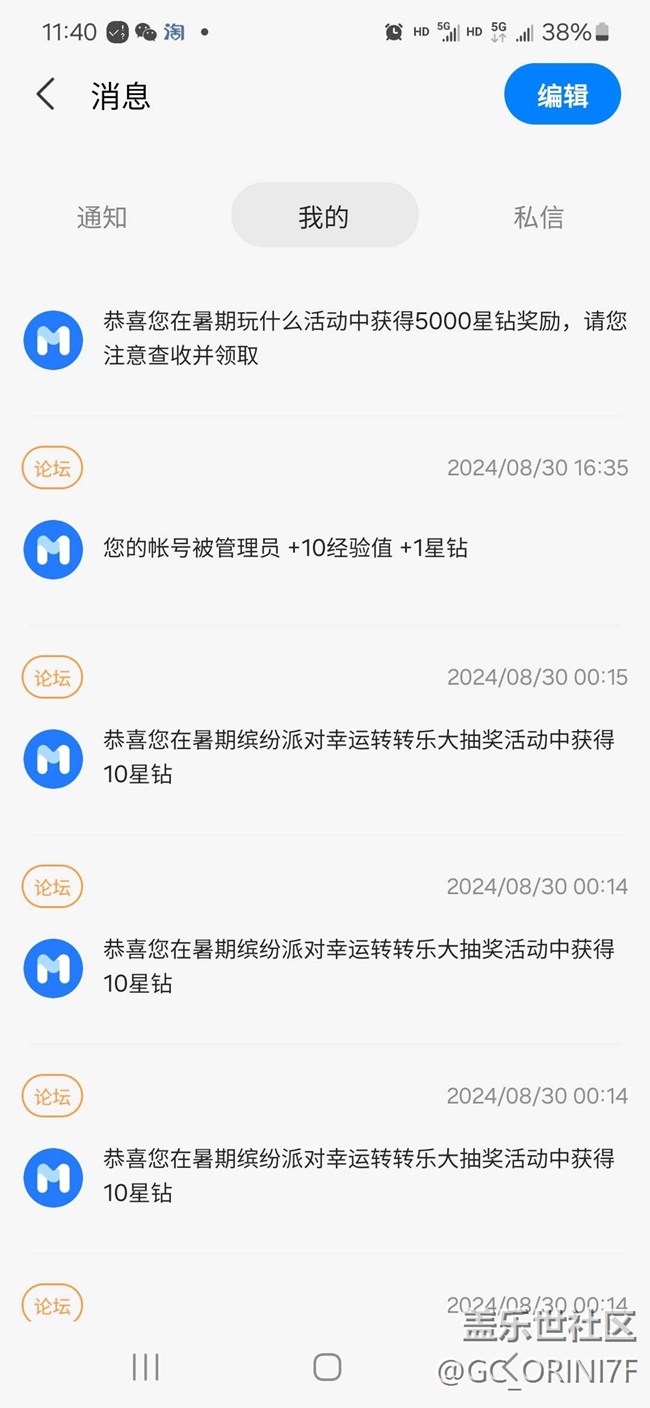Open the +10经验值 +1星钻 message
Image resolution: width=650 pixels, height=1408 pixels.
325,548
